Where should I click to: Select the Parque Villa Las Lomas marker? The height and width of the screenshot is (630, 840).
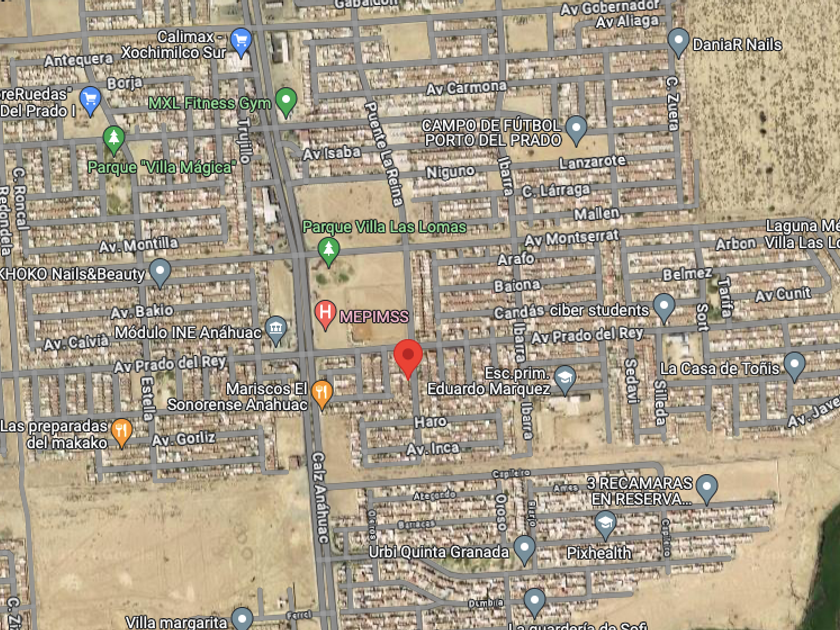pyautogui.click(x=328, y=252)
